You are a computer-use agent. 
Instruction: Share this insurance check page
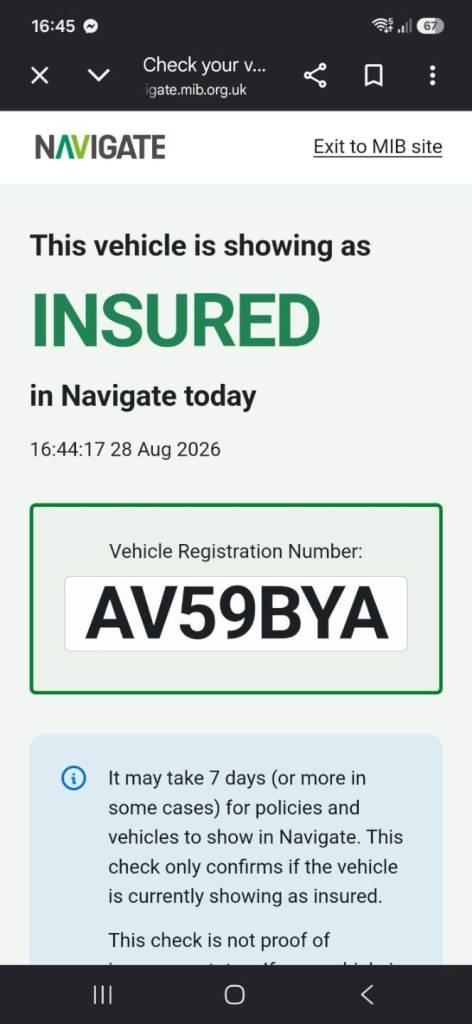(315, 76)
